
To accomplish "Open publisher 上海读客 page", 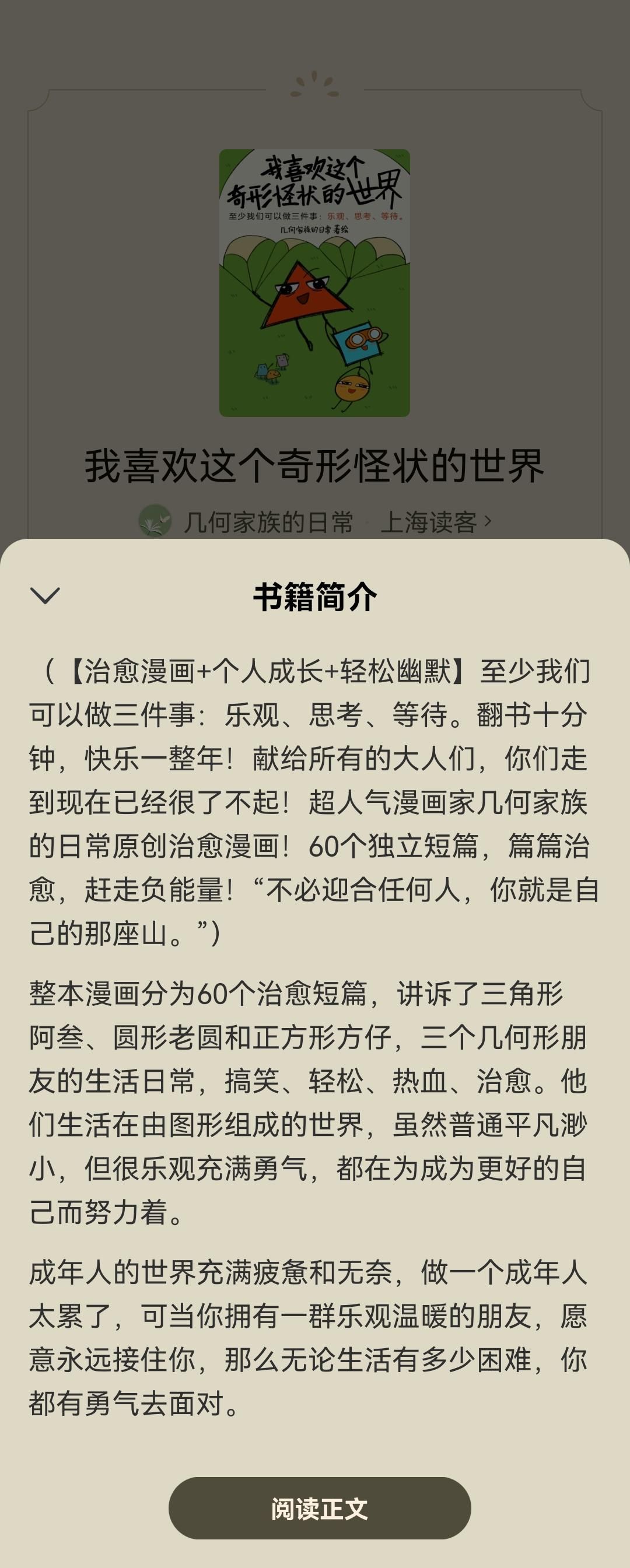I will (x=435, y=522).
